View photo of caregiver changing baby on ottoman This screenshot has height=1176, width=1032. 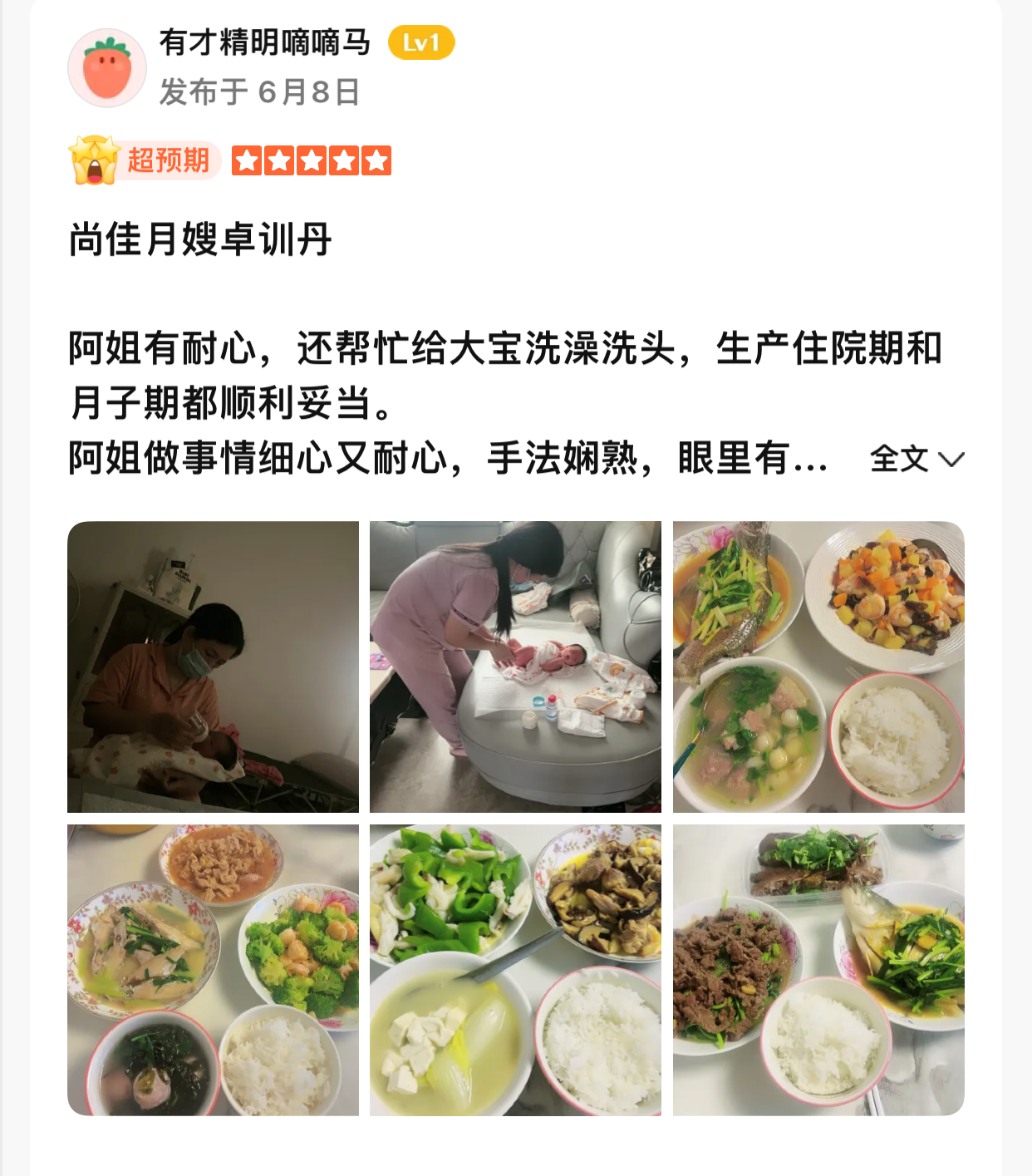515,667
